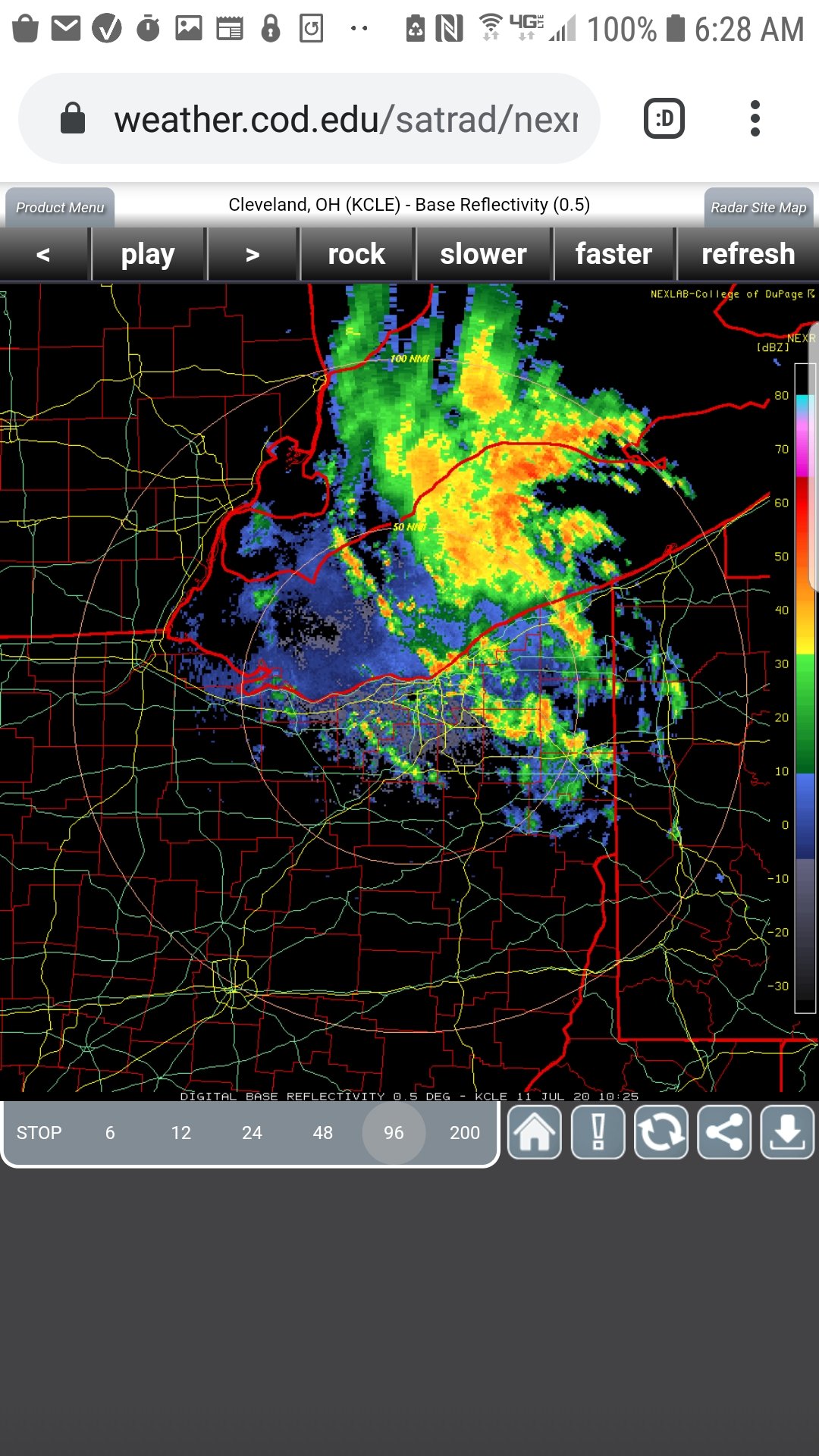Download the radar image
This screenshot has height=1456, width=819.
[x=787, y=1132]
